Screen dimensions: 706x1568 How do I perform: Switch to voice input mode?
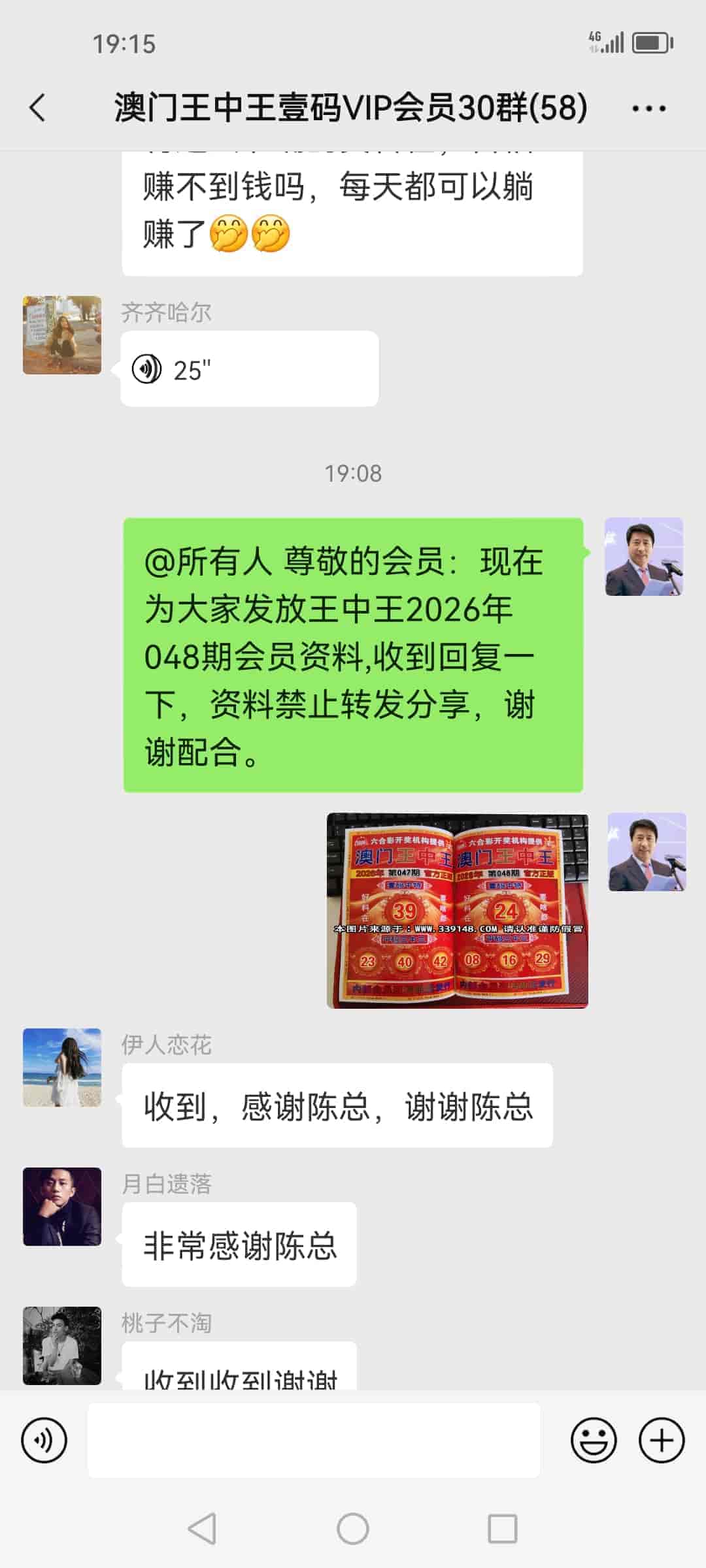[44, 1440]
